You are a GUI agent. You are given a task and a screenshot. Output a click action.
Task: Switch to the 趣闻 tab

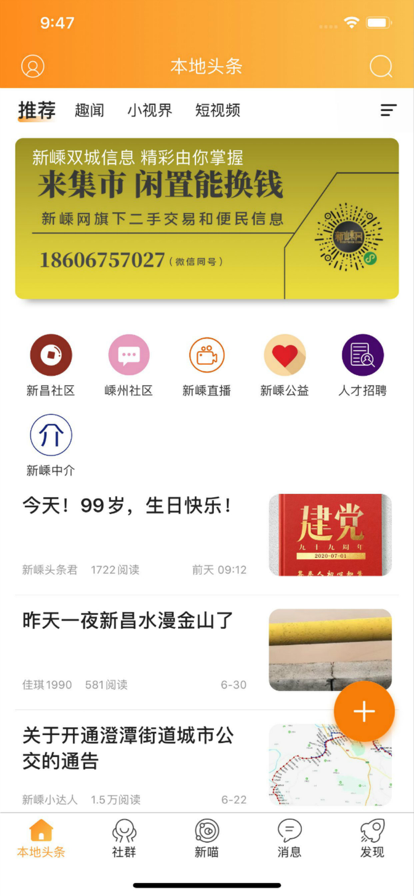pyautogui.click(x=89, y=110)
